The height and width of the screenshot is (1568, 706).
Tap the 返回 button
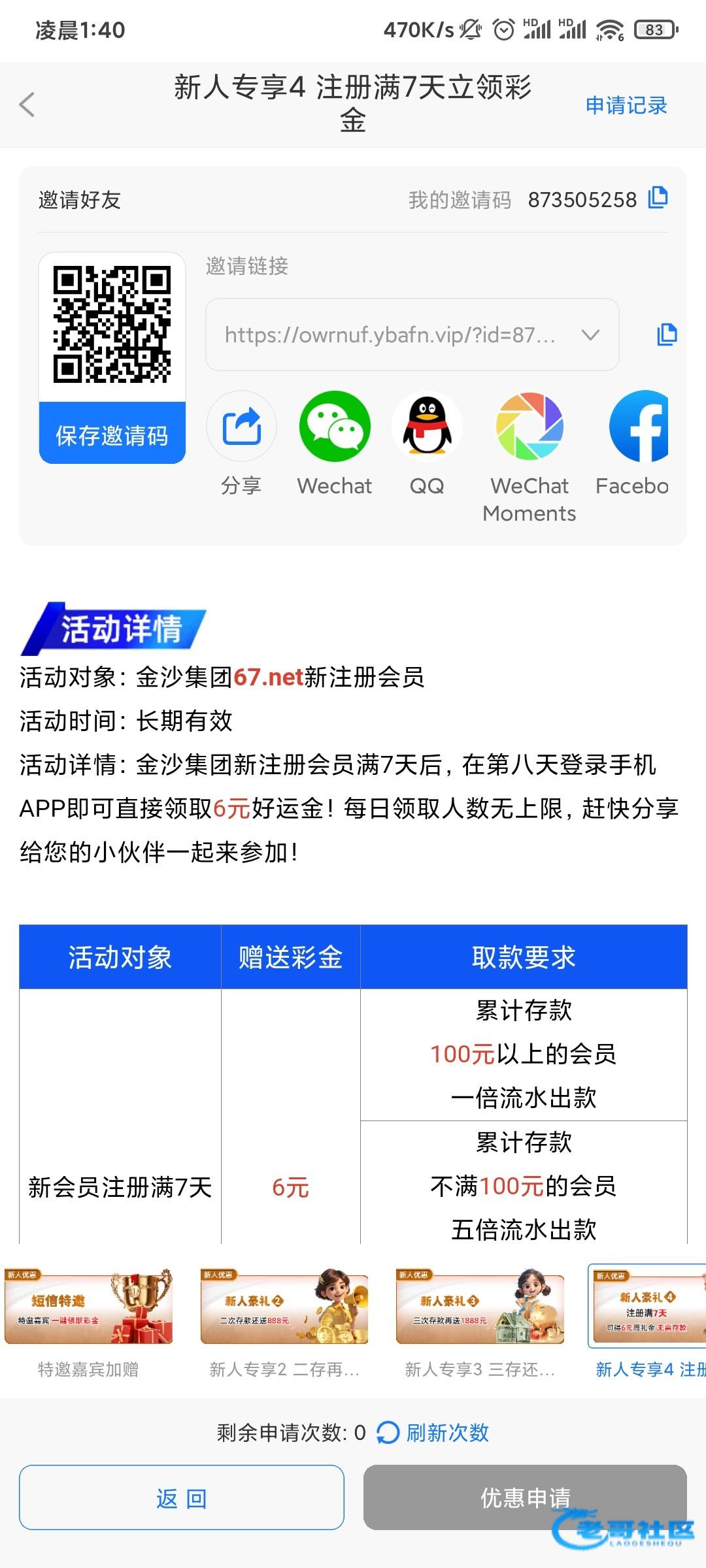pyautogui.click(x=181, y=1497)
